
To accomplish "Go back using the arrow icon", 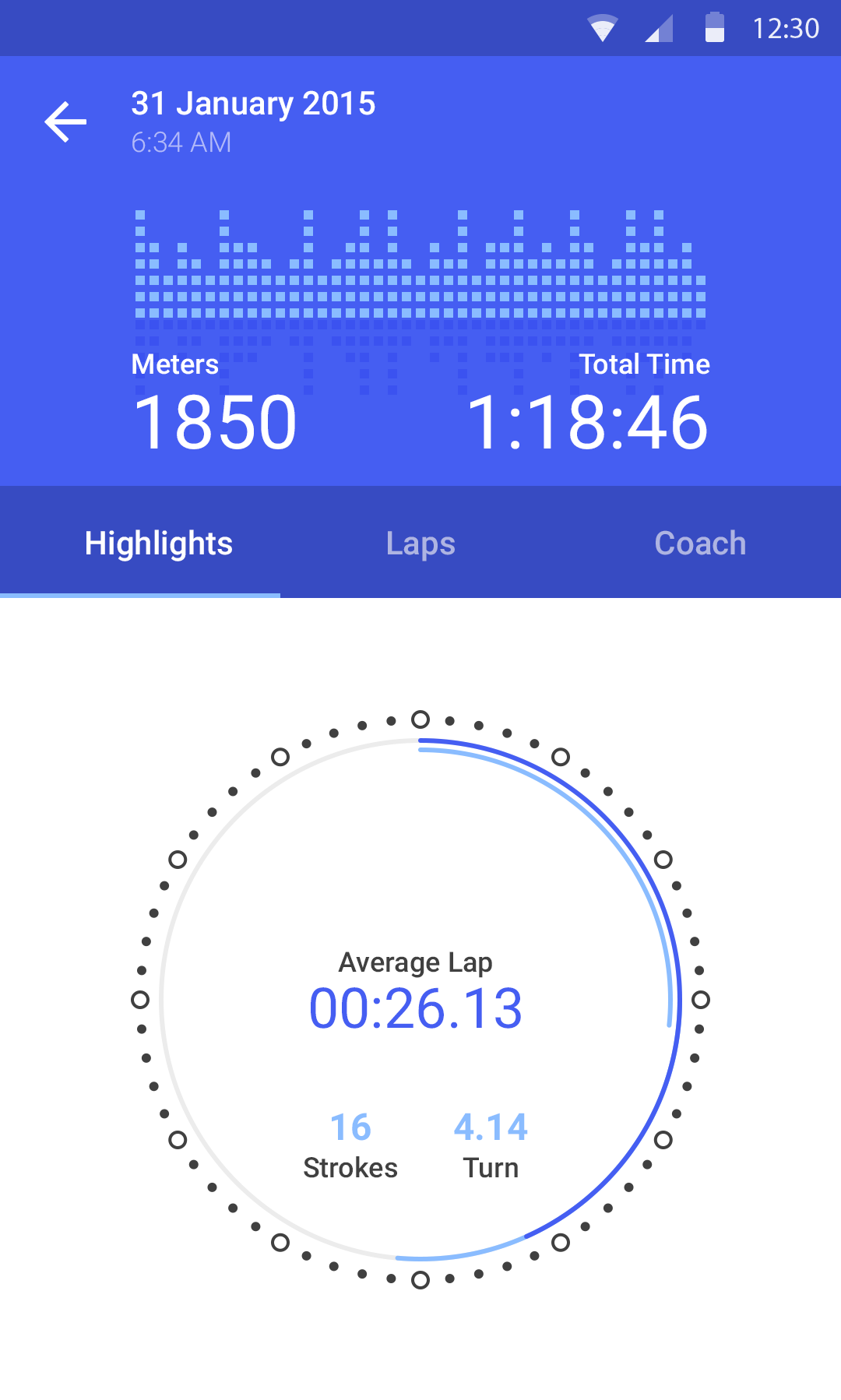I will pos(65,122).
